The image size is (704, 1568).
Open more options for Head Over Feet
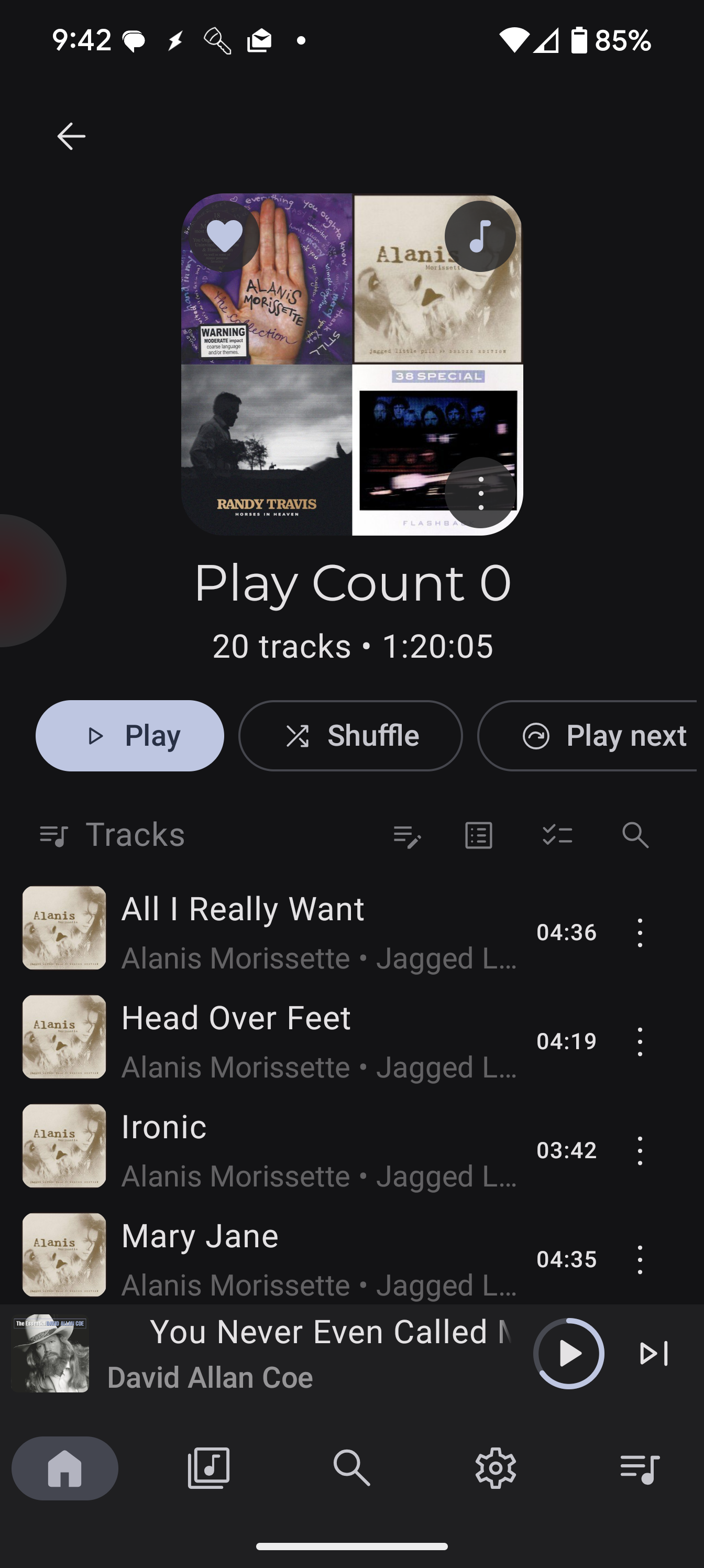pos(640,1041)
